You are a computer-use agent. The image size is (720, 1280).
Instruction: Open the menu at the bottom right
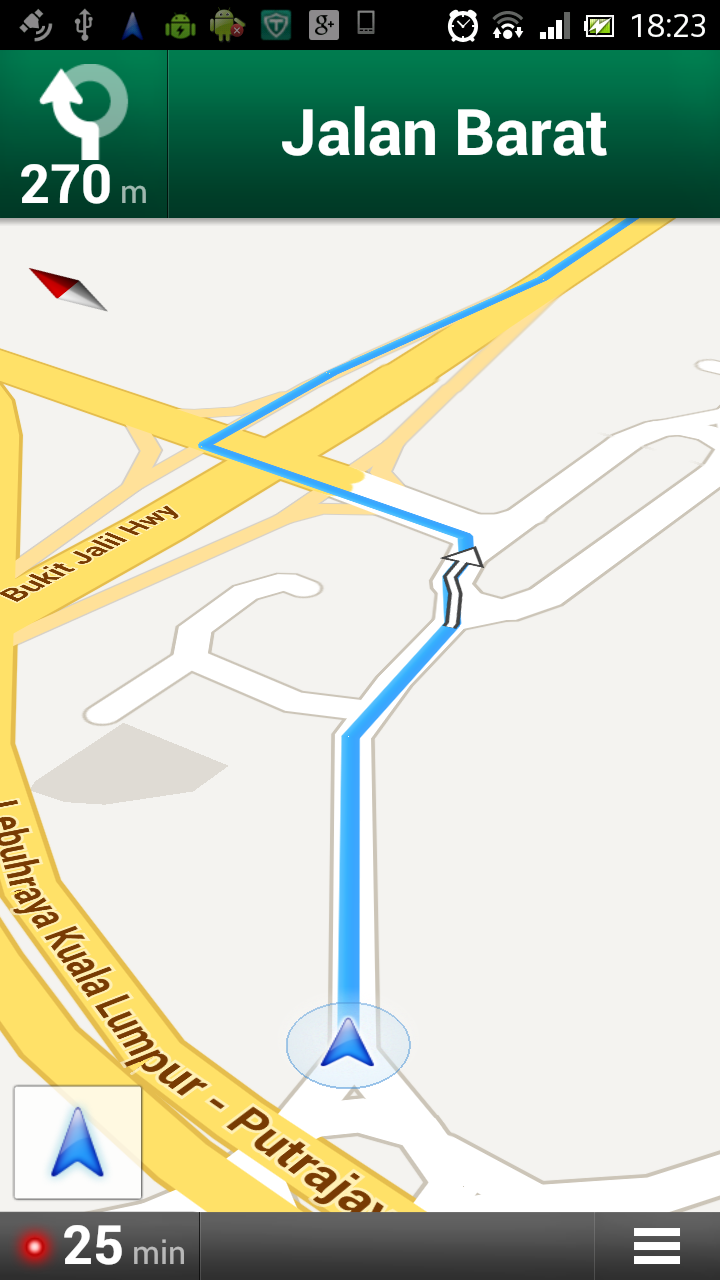pos(657,1247)
